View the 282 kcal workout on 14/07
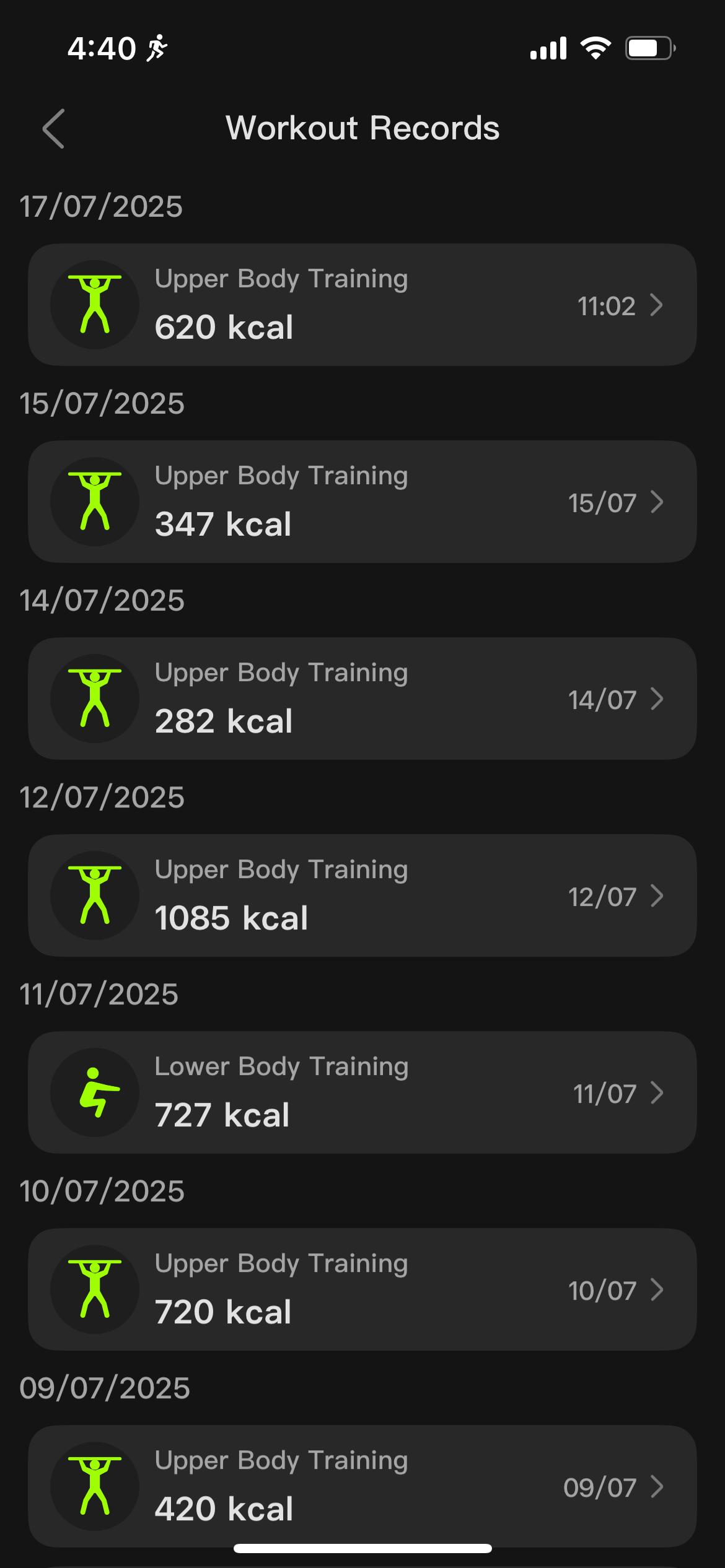725x1568 pixels. click(362, 699)
